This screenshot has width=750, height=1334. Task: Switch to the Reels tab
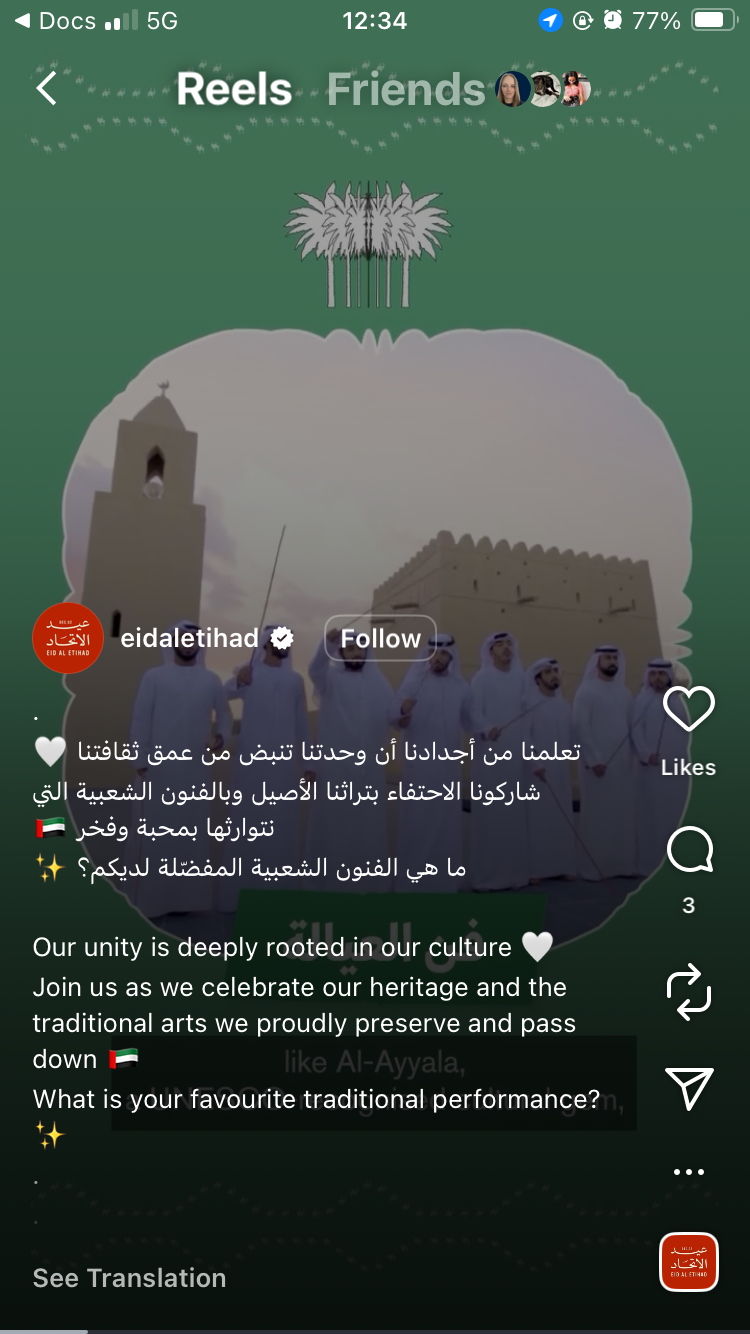coord(234,90)
